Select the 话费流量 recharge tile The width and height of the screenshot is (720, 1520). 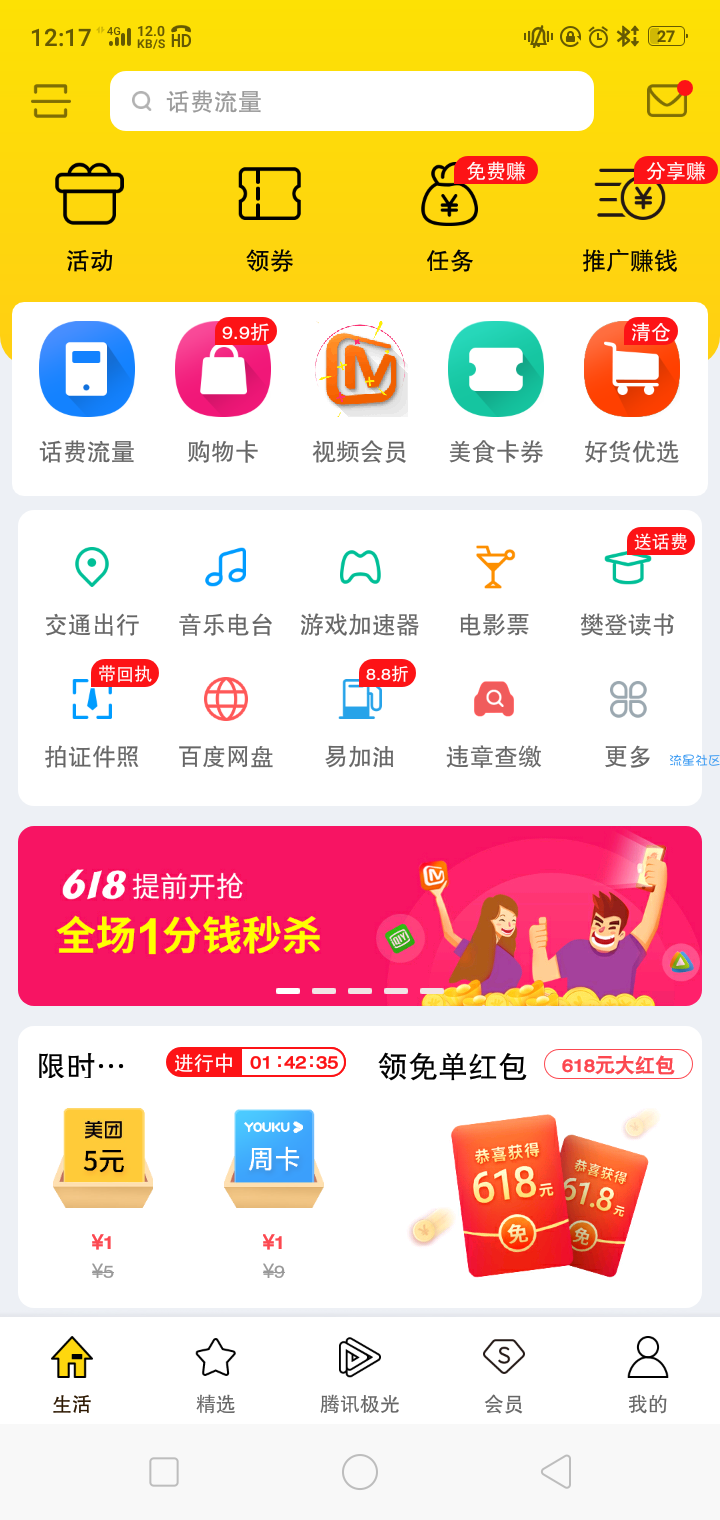point(87,392)
